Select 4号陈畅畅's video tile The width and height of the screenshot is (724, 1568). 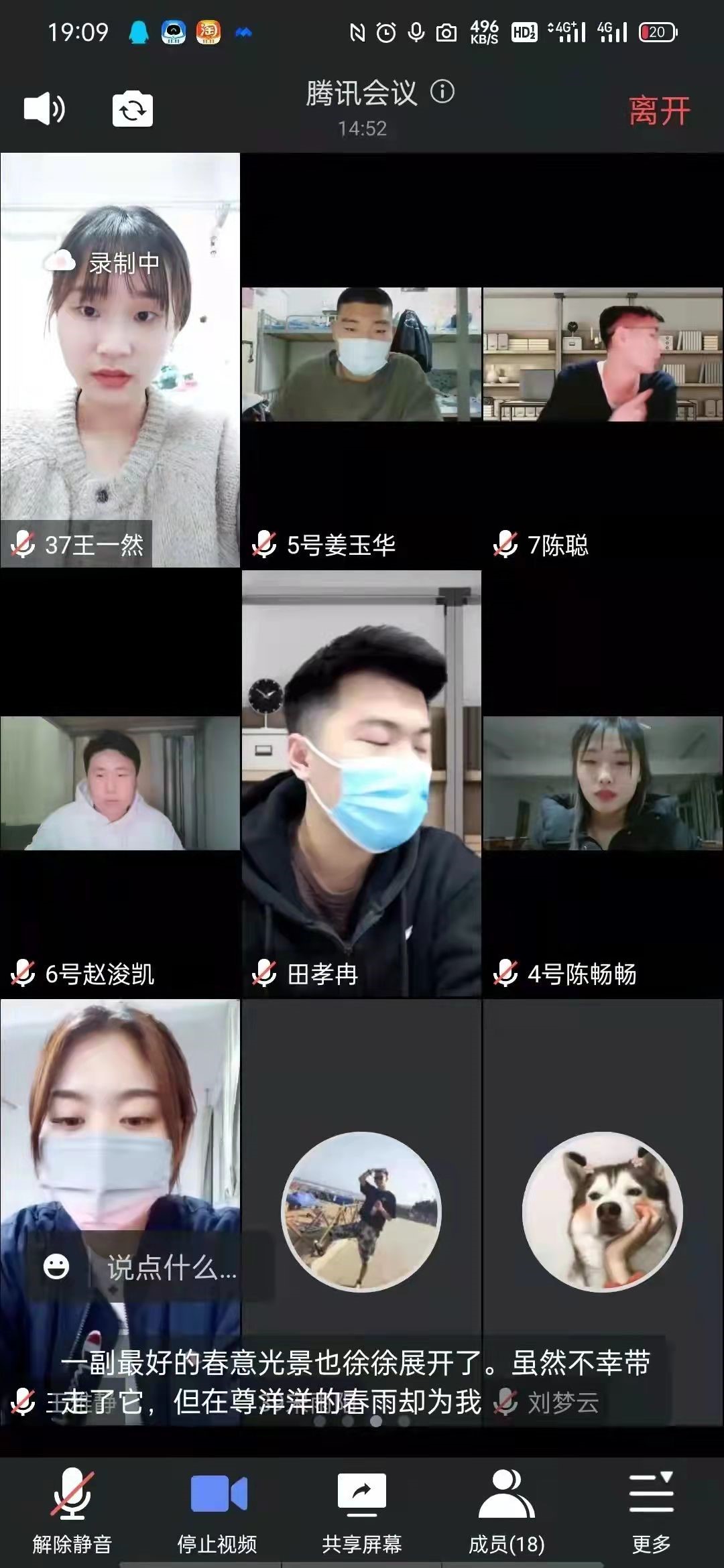(603, 784)
